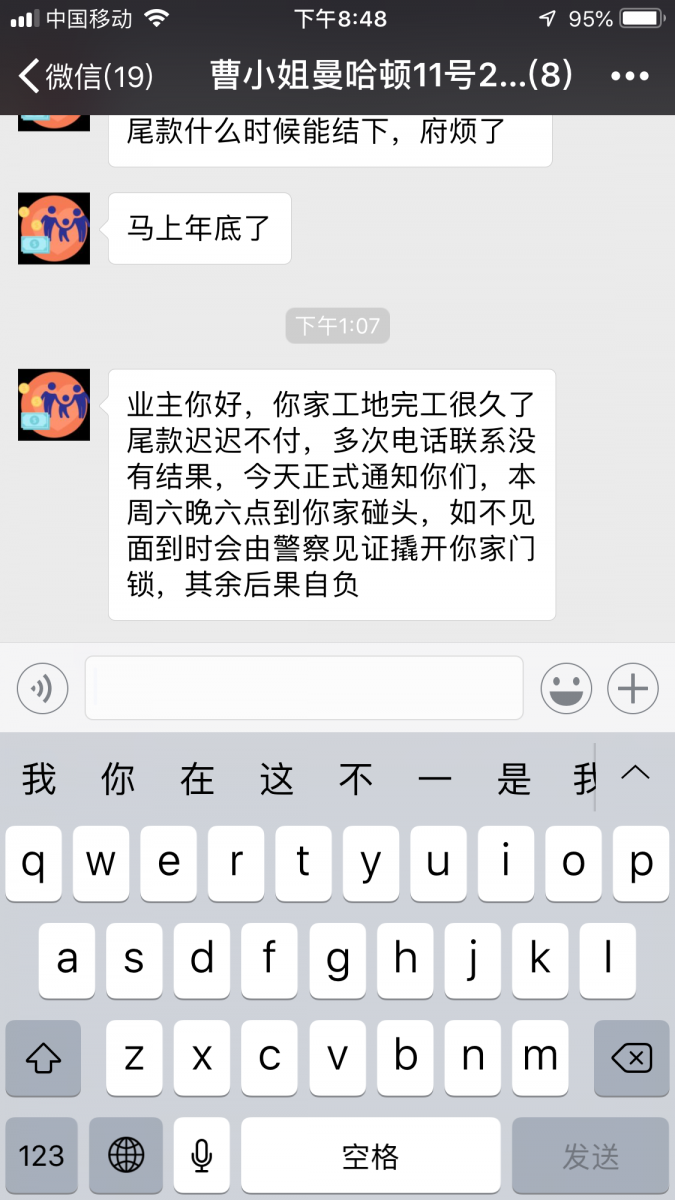This screenshot has width=675, height=1200.
Task: Switch to the 123 numeric keyboard
Action: pyautogui.click(x=41, y=1157)
